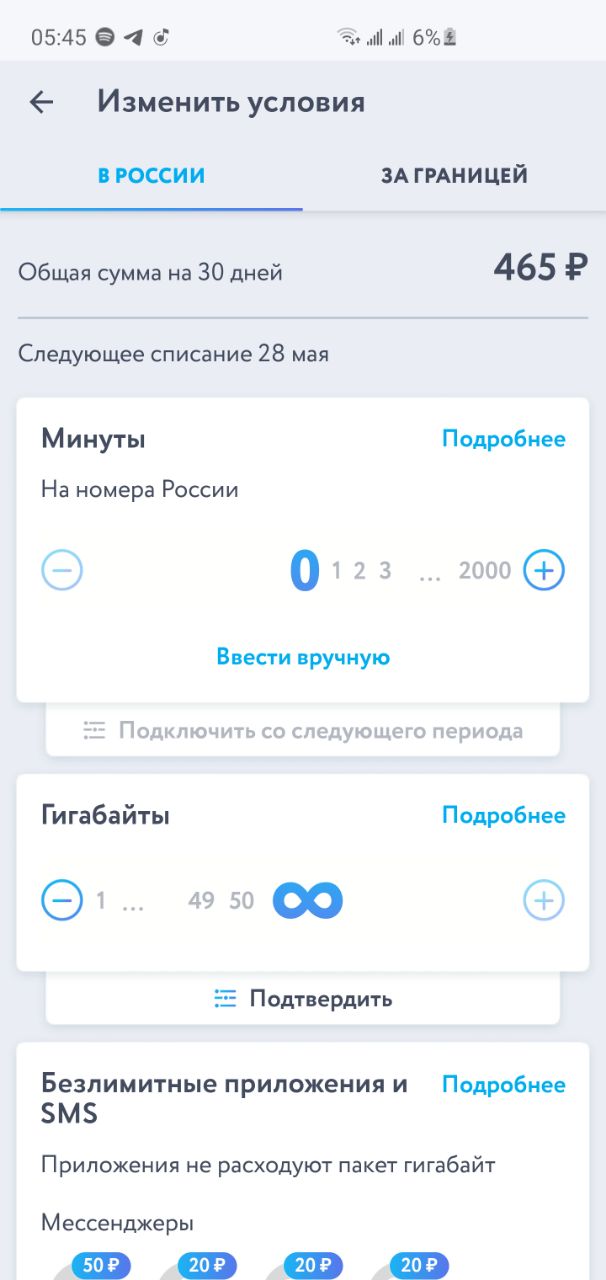Open Подробнее link in Гигабайты card
The image size is (606, 1280).
coord(504,815)
